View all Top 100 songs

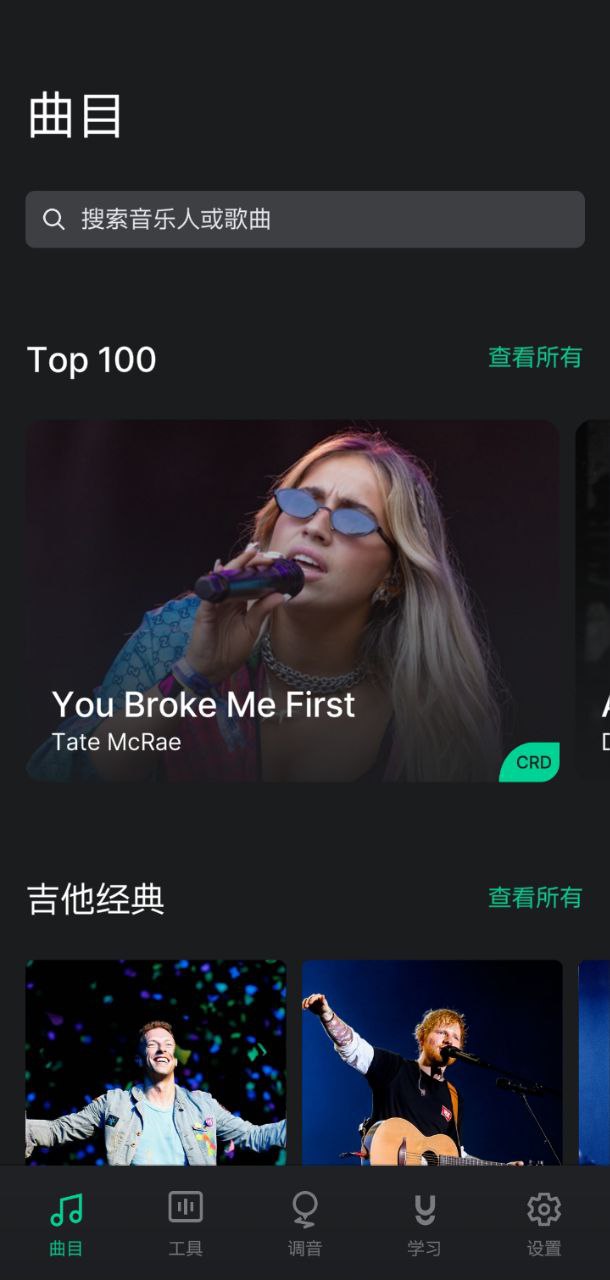534,357
